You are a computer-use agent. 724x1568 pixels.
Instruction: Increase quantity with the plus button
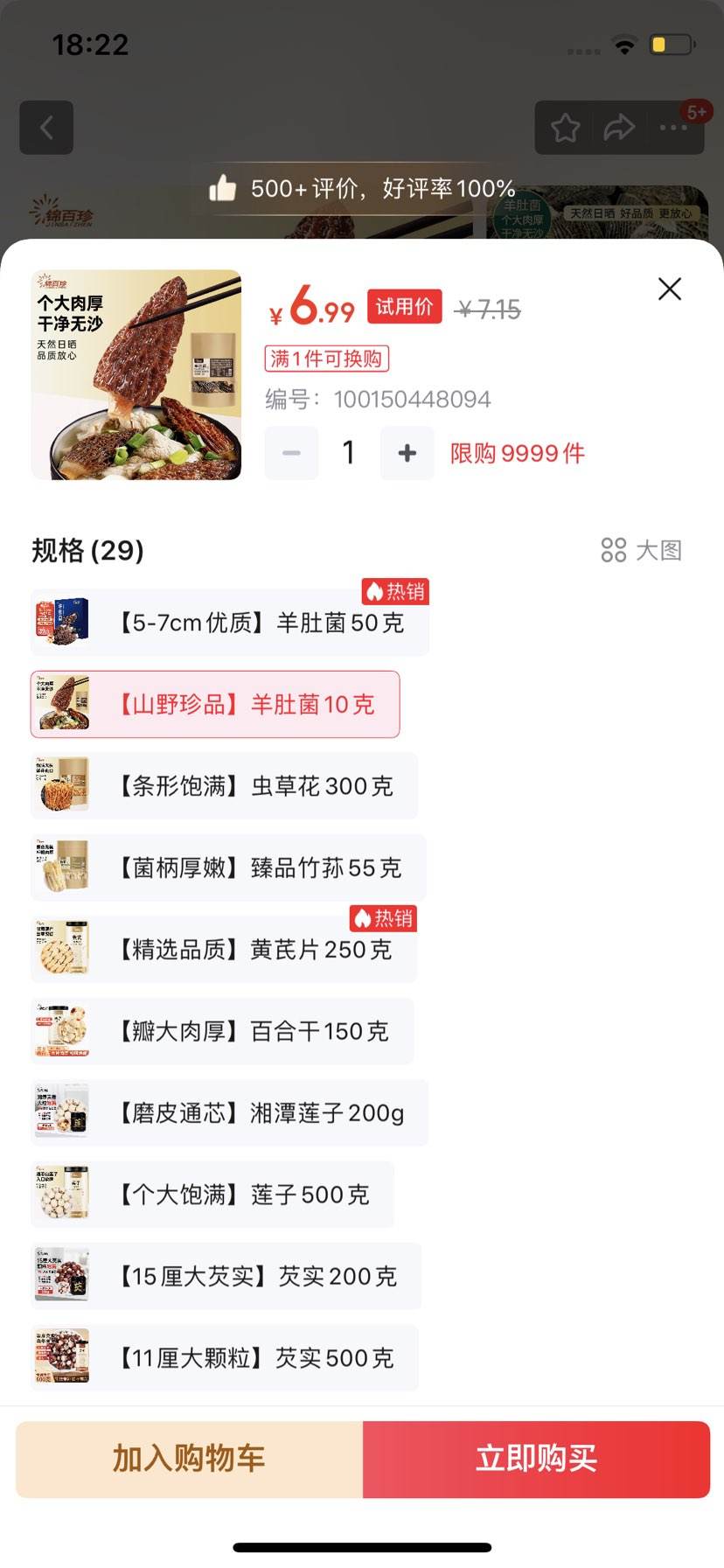click(x=407, y=453)
